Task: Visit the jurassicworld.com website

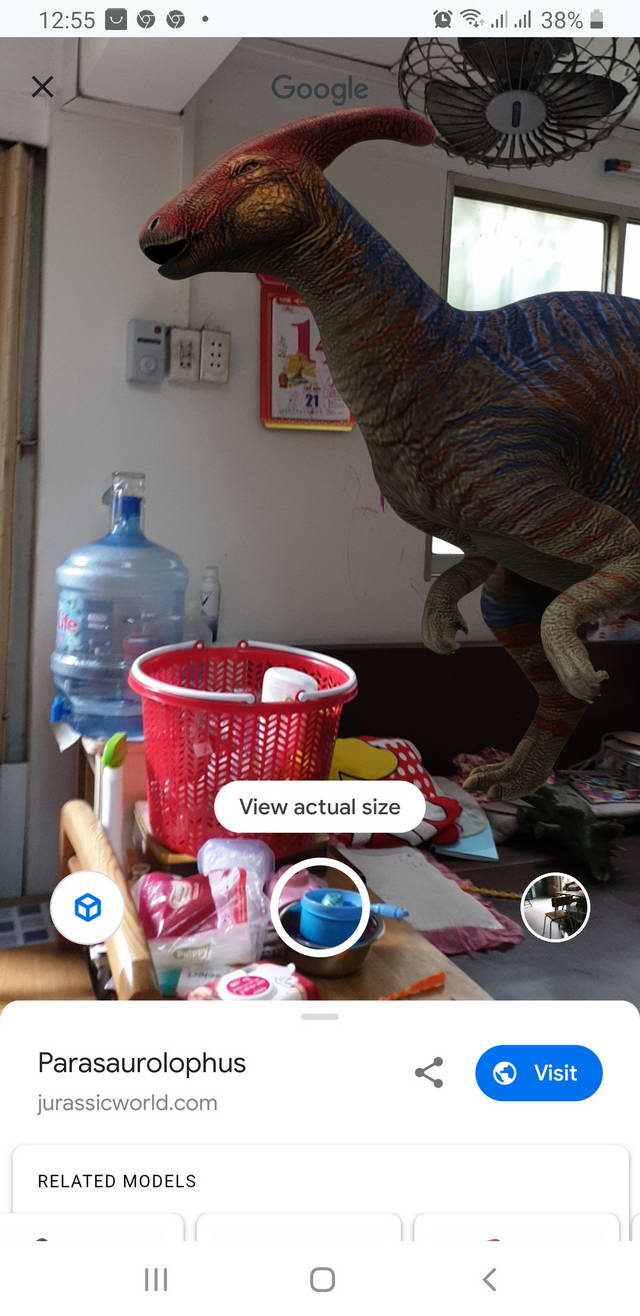Action: click(539, 1073)
